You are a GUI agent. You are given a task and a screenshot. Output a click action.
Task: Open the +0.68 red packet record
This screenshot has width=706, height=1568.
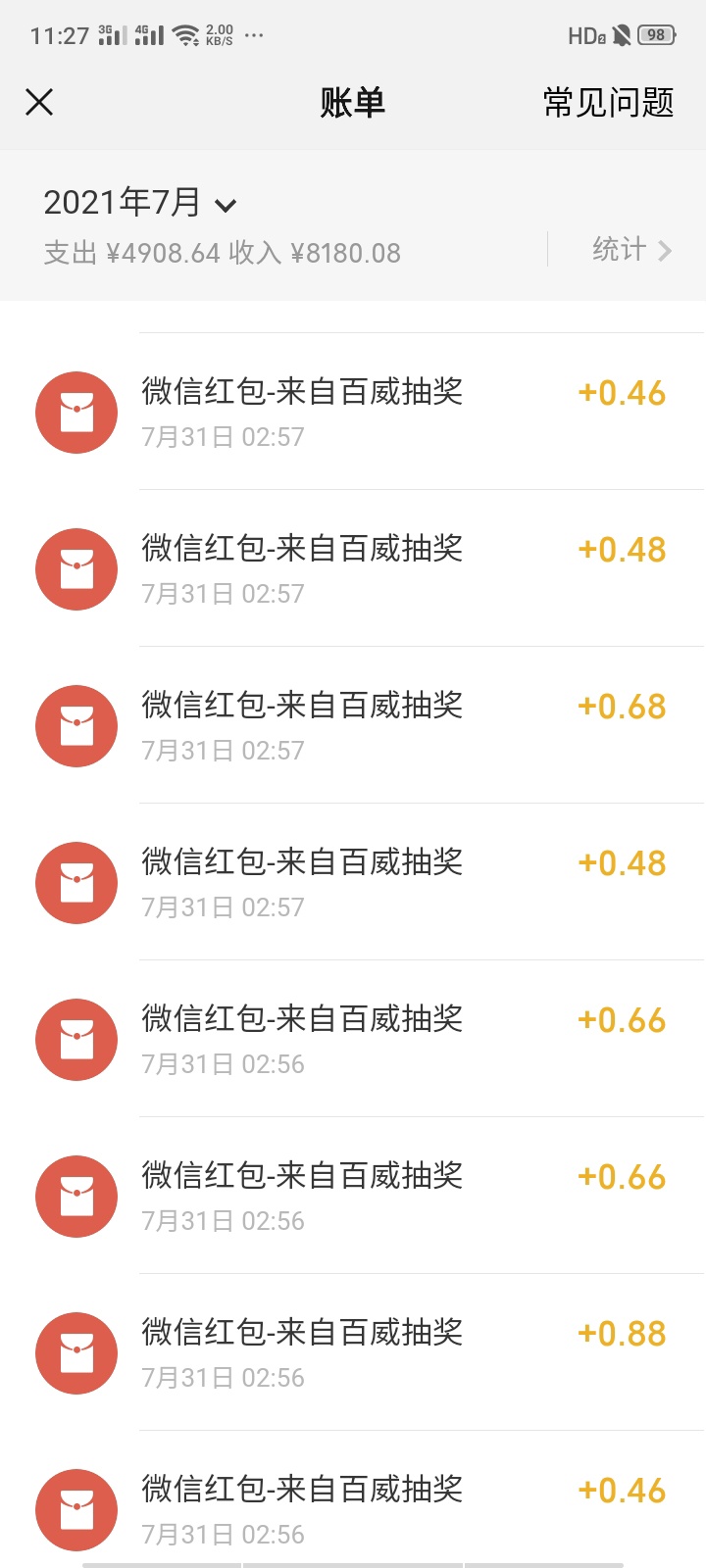point(353,725)
